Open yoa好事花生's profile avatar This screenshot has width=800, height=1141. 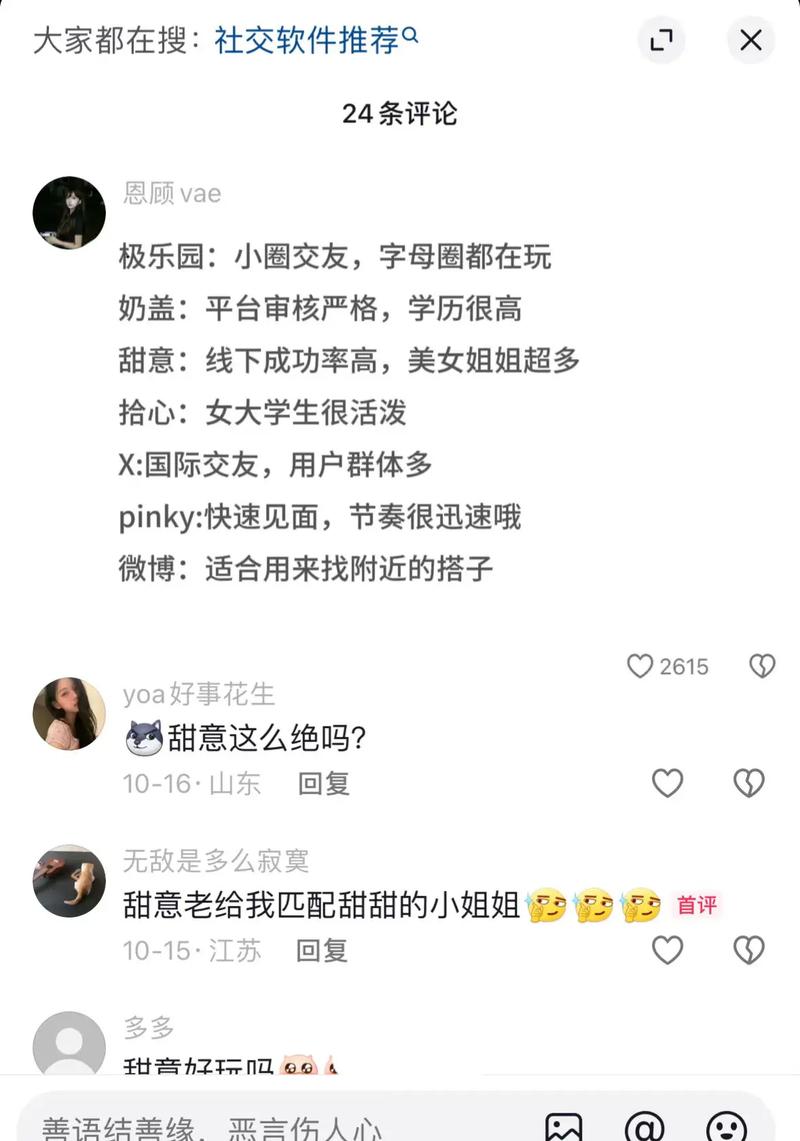coord(69,714)
